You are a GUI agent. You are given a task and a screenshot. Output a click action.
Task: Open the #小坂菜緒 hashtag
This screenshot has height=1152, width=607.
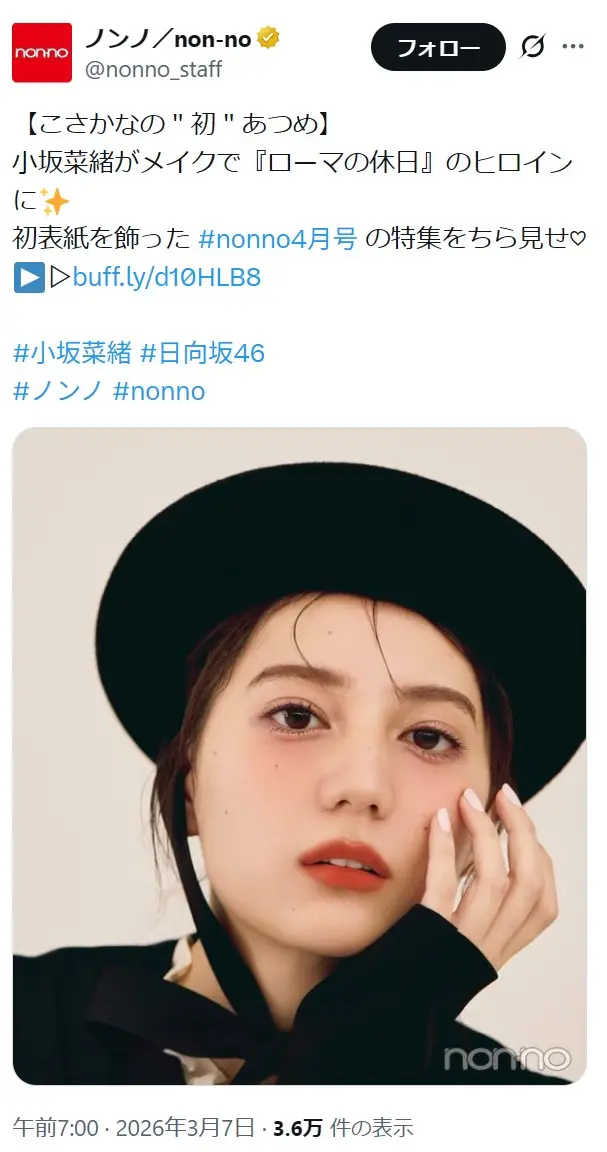tap(71, 353)
